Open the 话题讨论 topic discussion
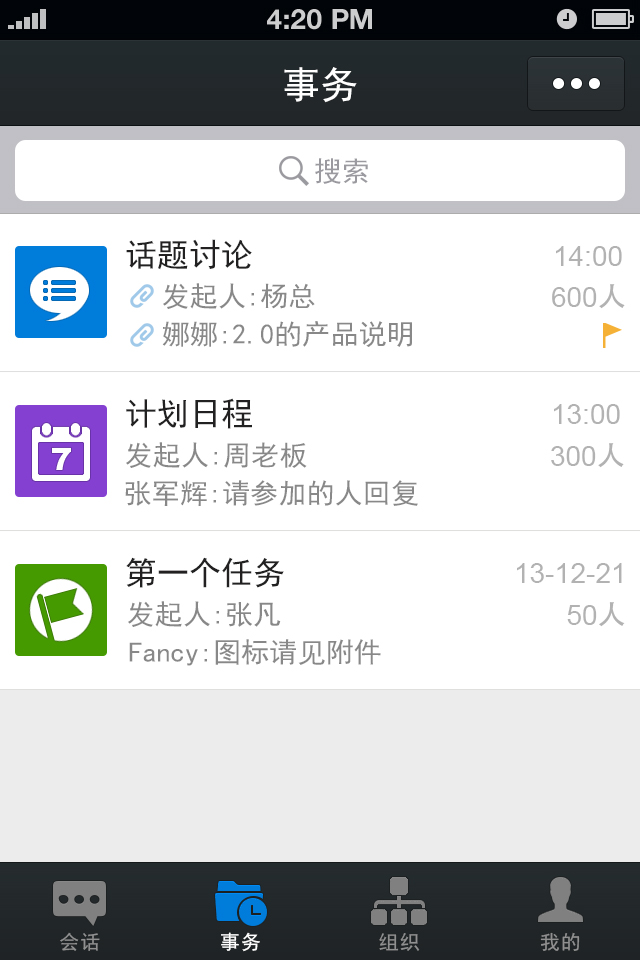Image resolution: width=640 pixels, height=960 pixels. coord(320,293)
